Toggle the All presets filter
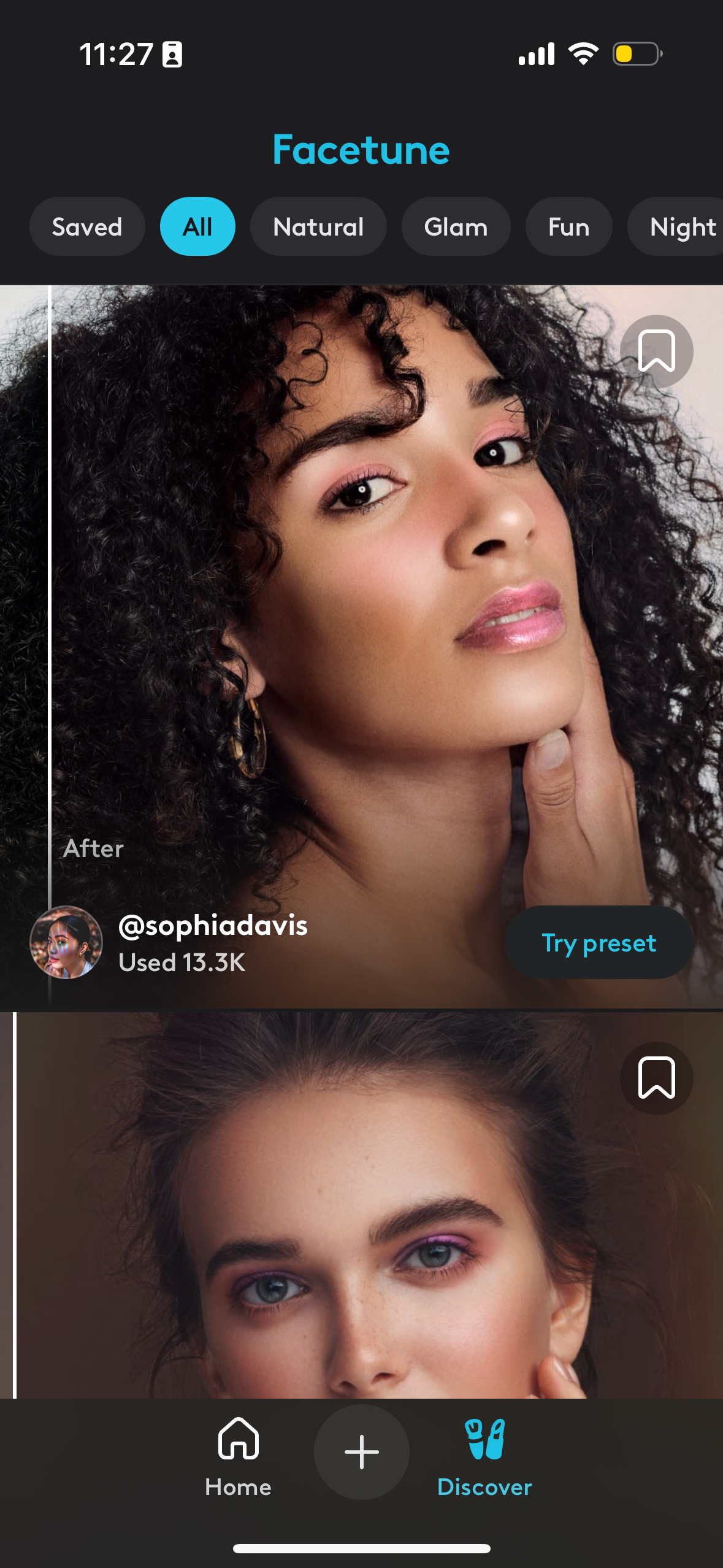This screenshot has height=1568, width=723. pos(197,226)
